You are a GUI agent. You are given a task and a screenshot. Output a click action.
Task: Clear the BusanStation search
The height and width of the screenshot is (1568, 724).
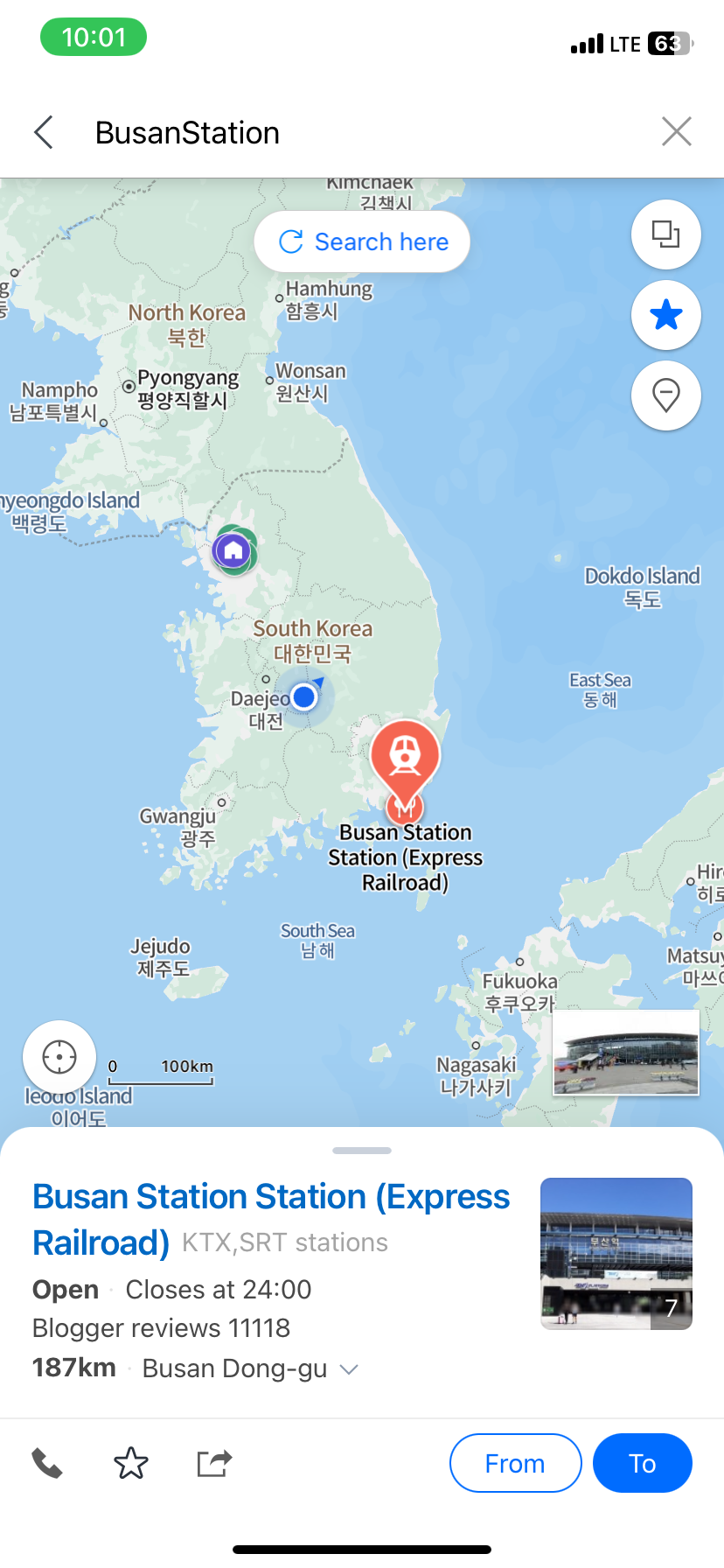tap(676, 132)
